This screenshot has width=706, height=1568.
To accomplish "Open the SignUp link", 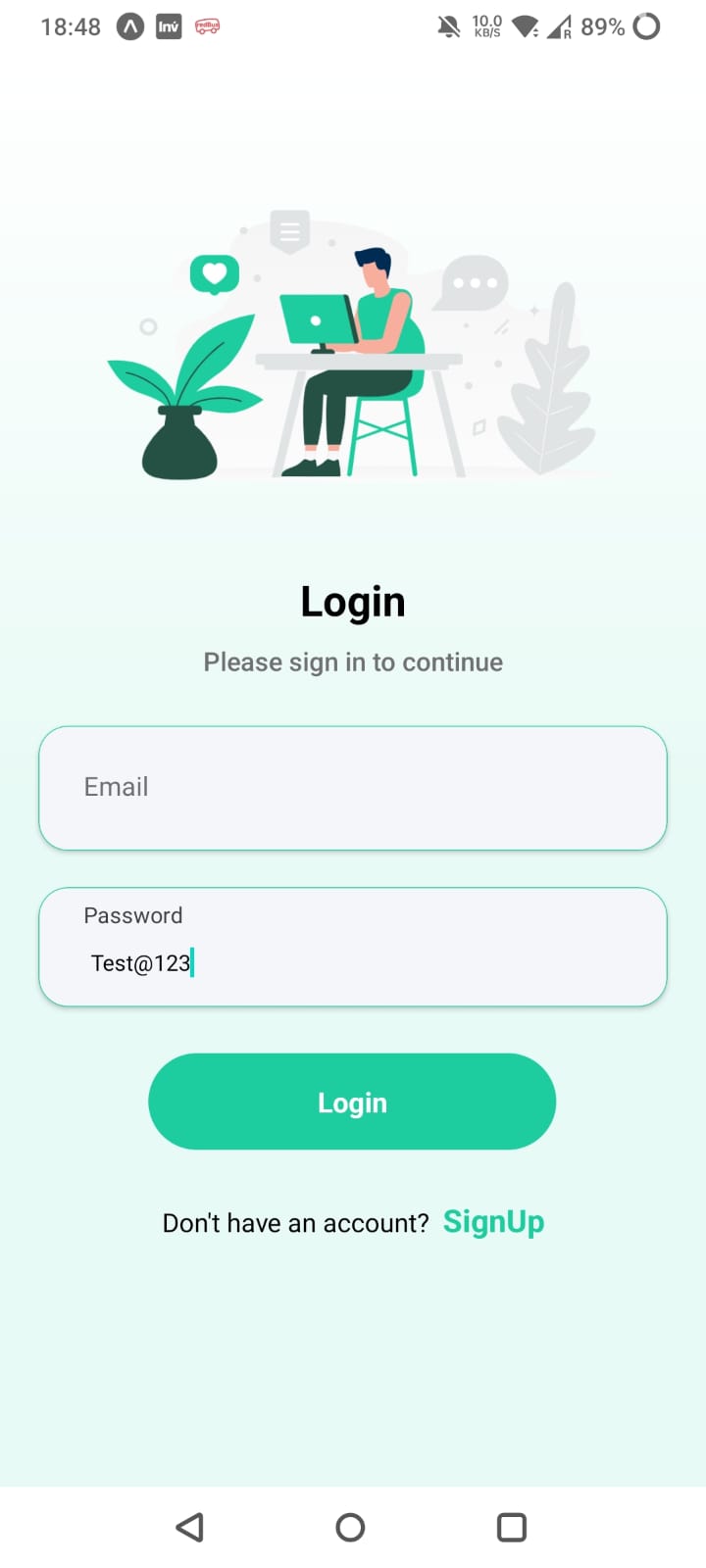I will click(493, 1222).
